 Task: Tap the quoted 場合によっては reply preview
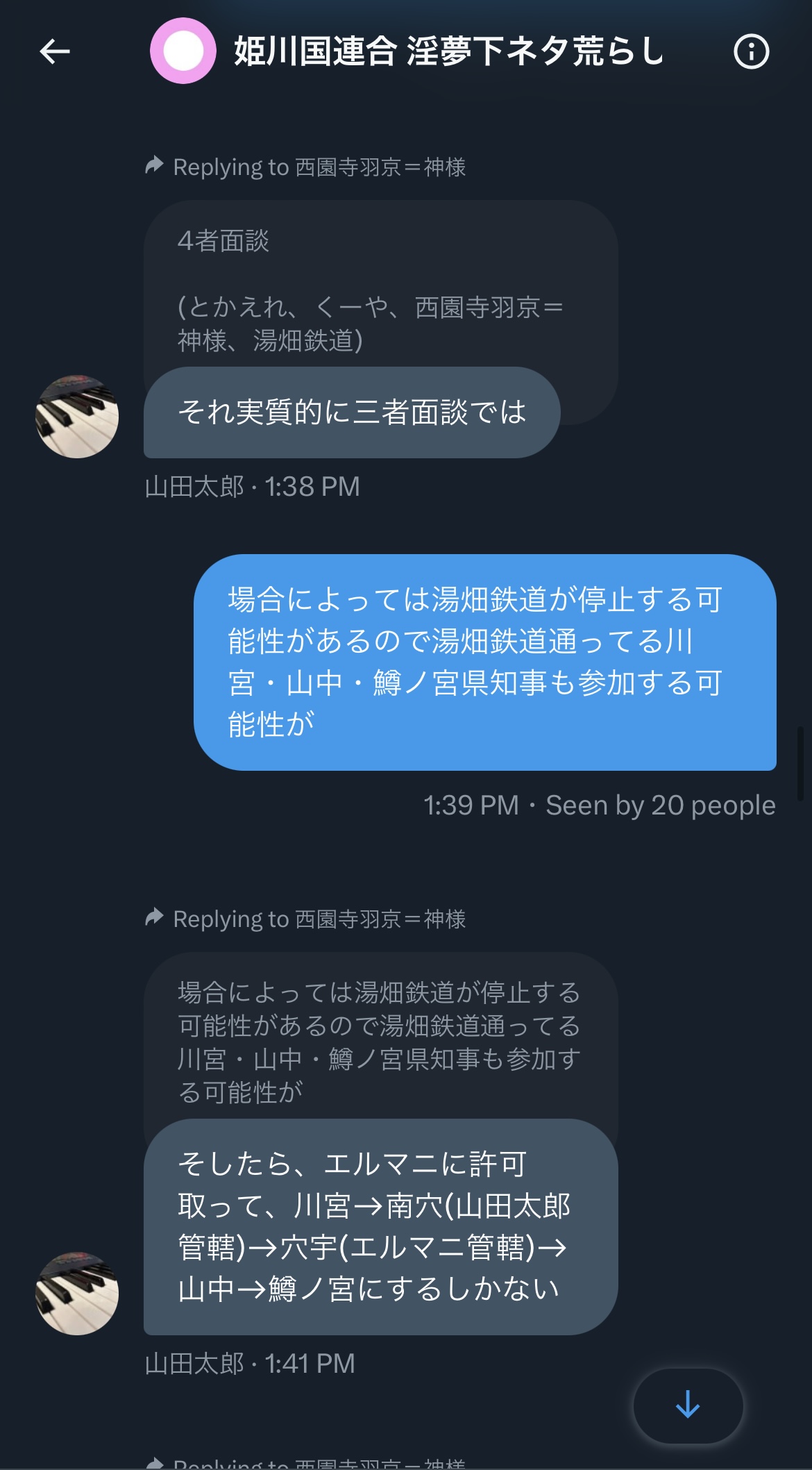[380, 1037]
